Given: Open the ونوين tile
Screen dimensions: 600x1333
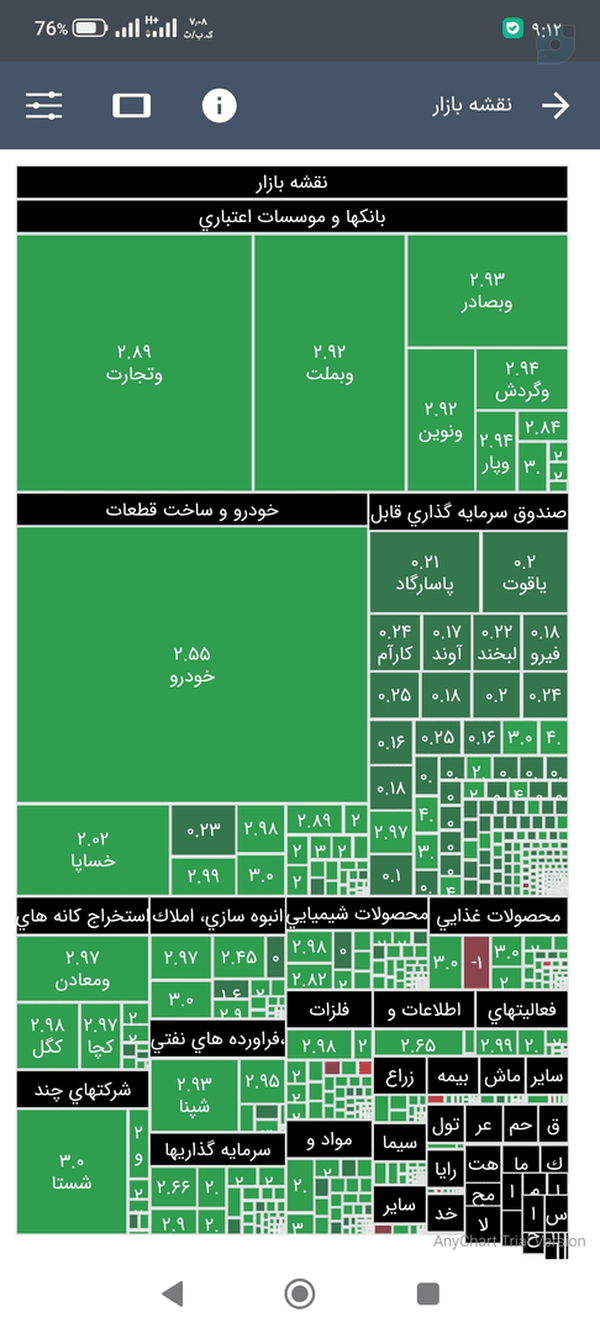Looking at the screenshot, I should (440, 420).
